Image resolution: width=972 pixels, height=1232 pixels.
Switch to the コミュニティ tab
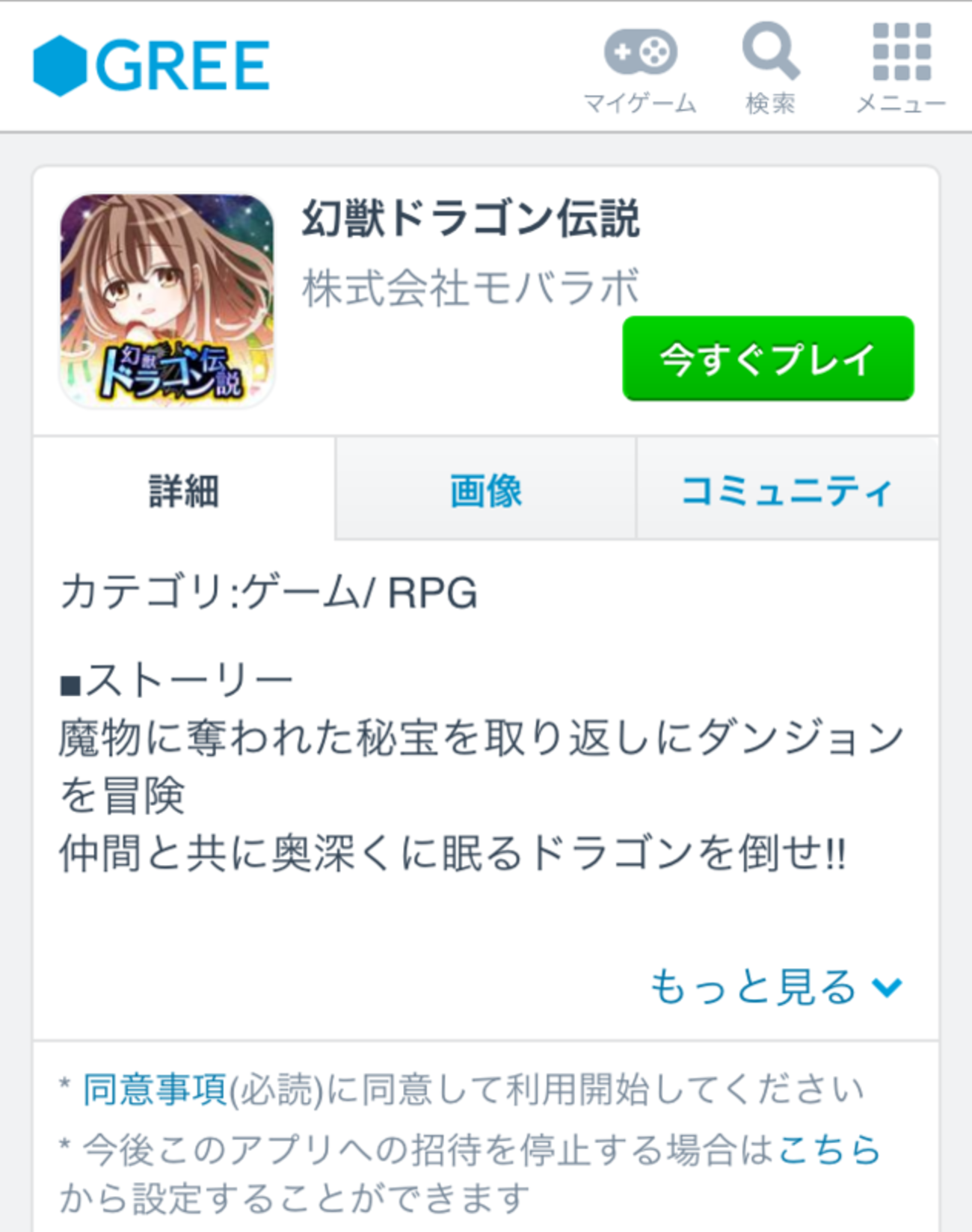pyautogui.click(x=787, y=490)
